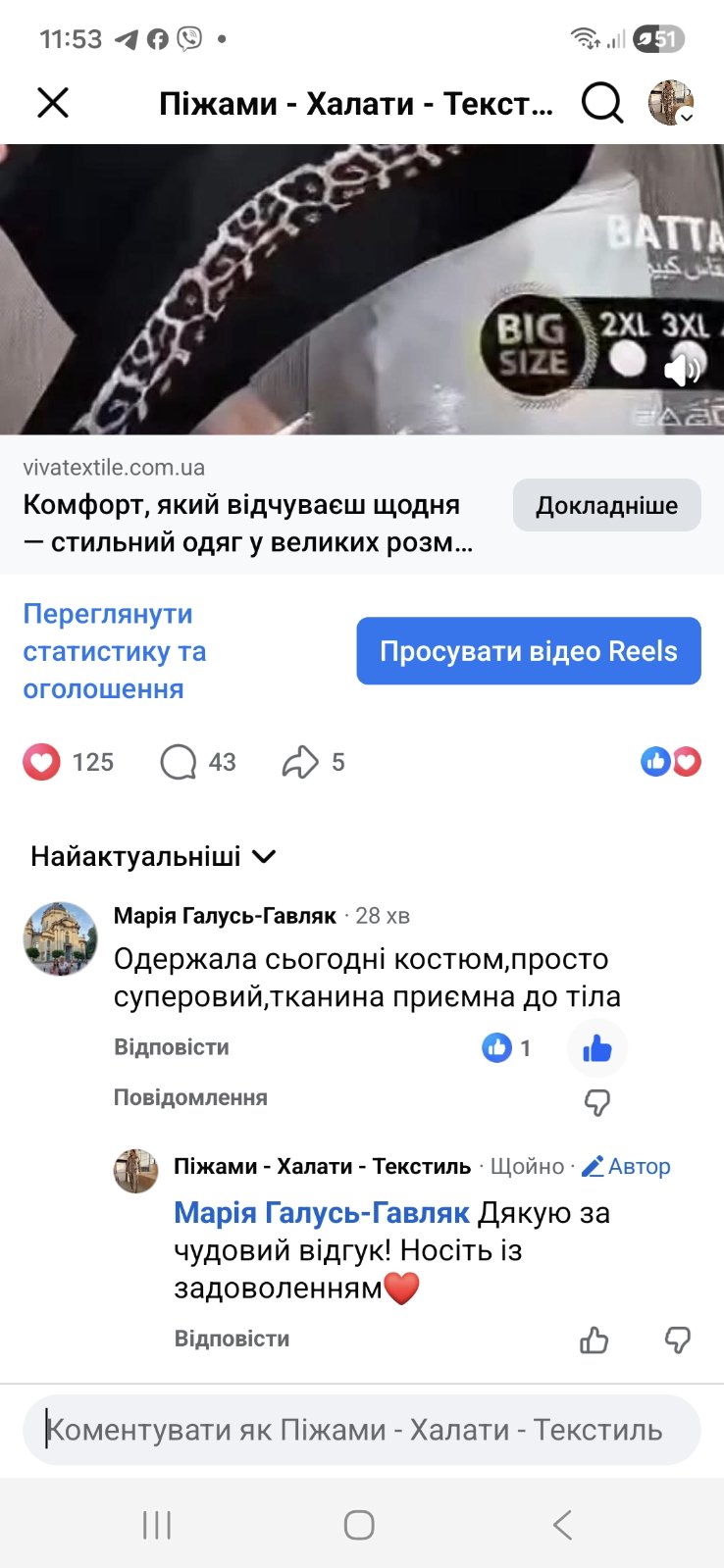Viewport: 724px width, 1568px height.
Task: Go back using system navigation arrow
Action: [562, 1525]
